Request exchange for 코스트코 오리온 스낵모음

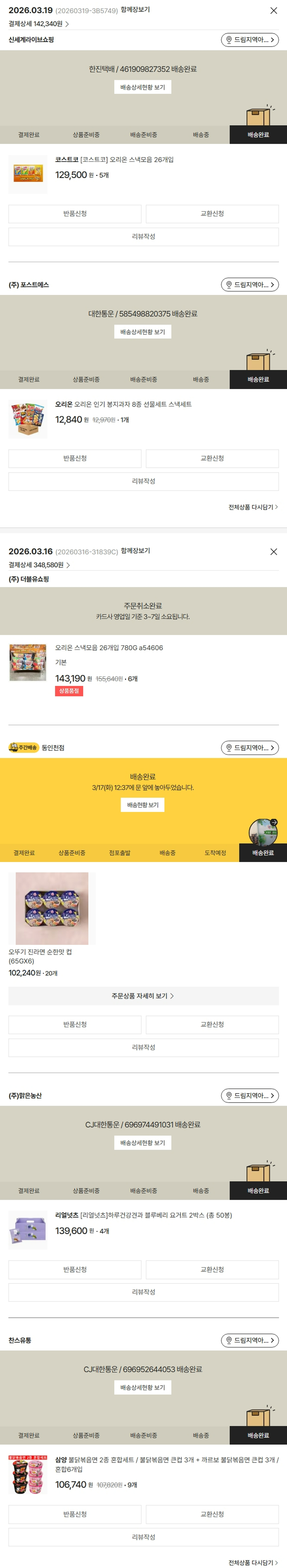point(212,214)
